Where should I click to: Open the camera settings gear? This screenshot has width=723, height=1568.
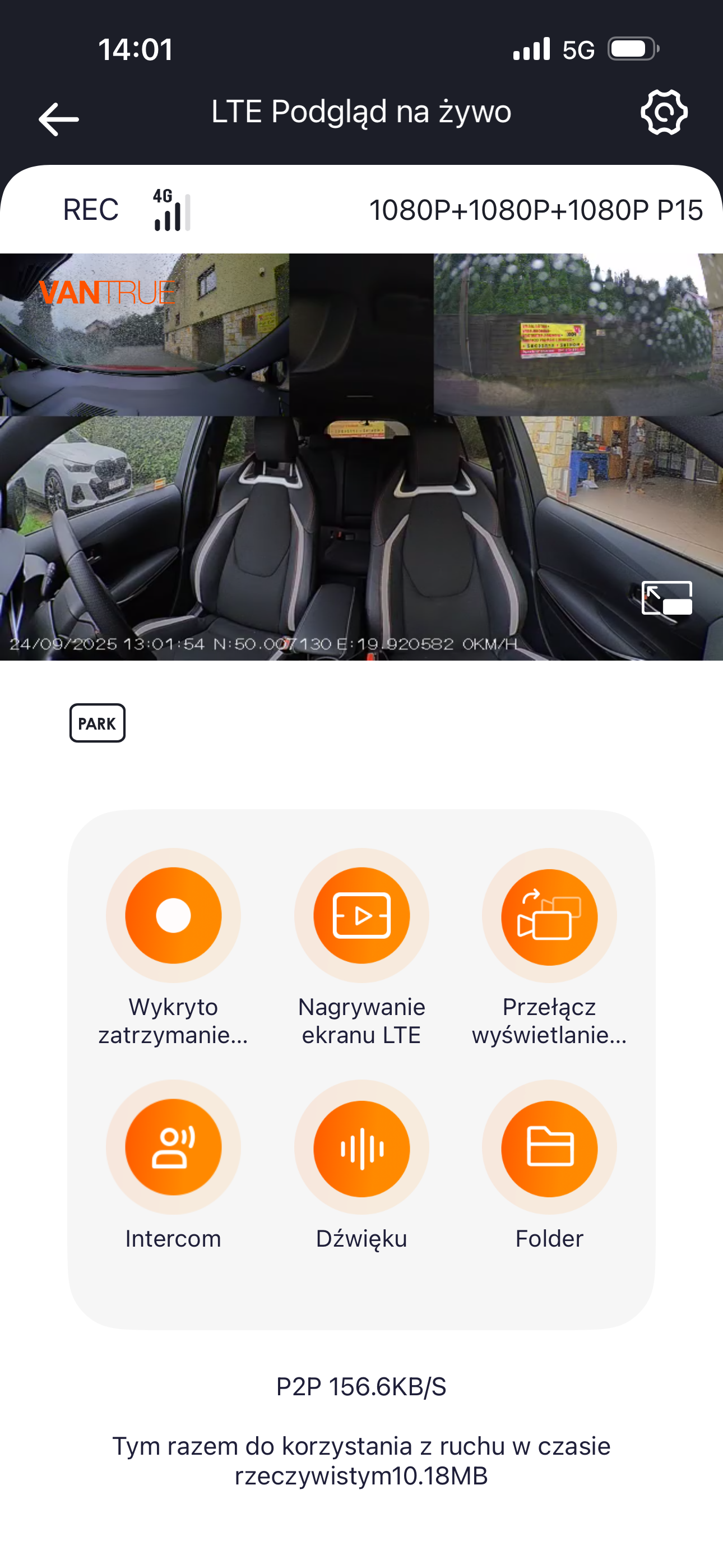click(x=664, y=113)
